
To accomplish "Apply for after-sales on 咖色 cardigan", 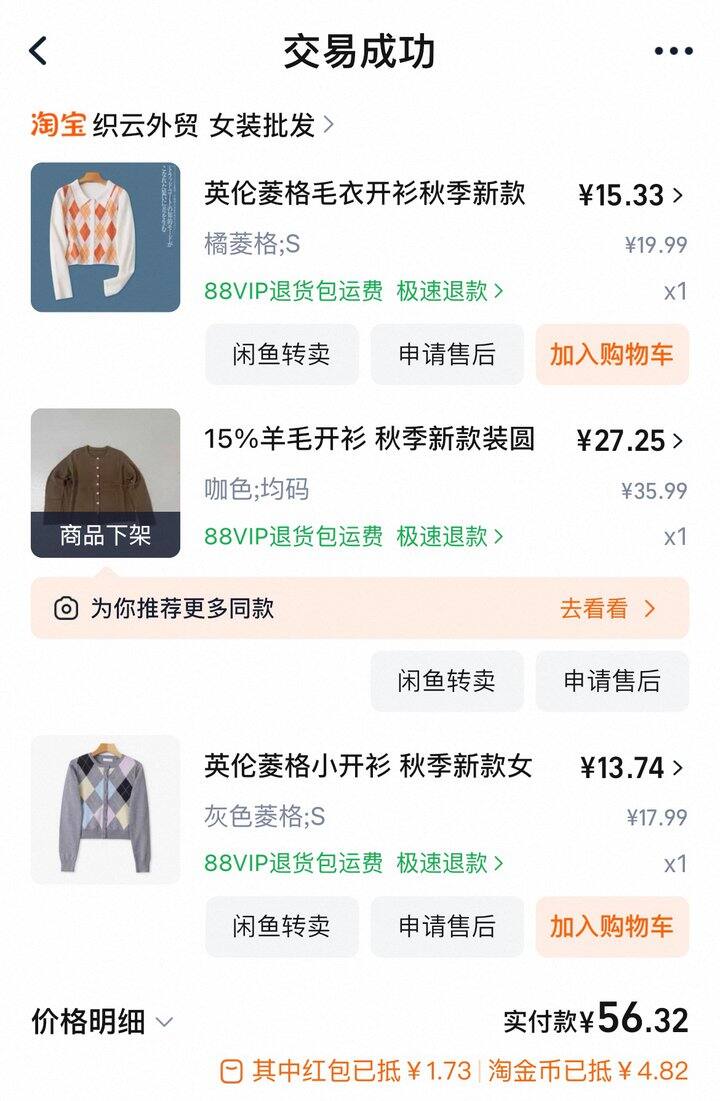I will click(612, 681).
